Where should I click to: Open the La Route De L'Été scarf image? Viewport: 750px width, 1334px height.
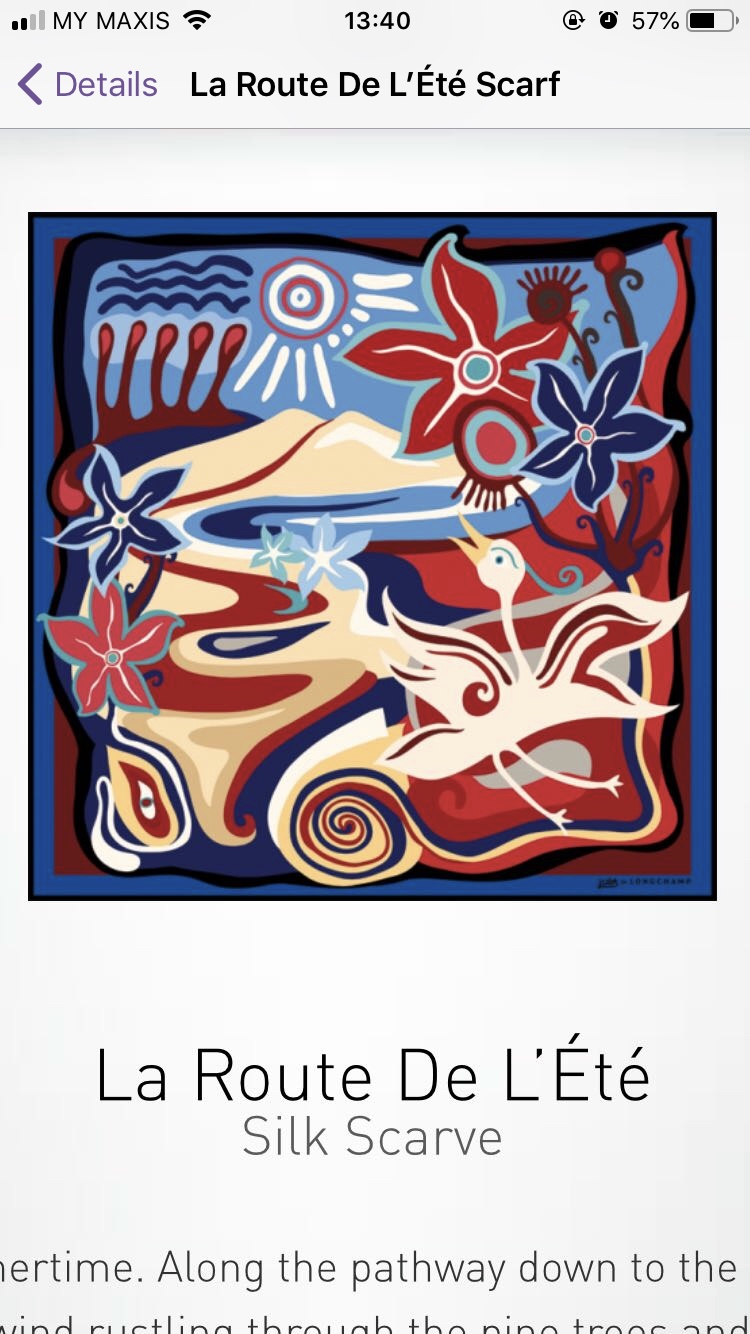coord(372,556)
